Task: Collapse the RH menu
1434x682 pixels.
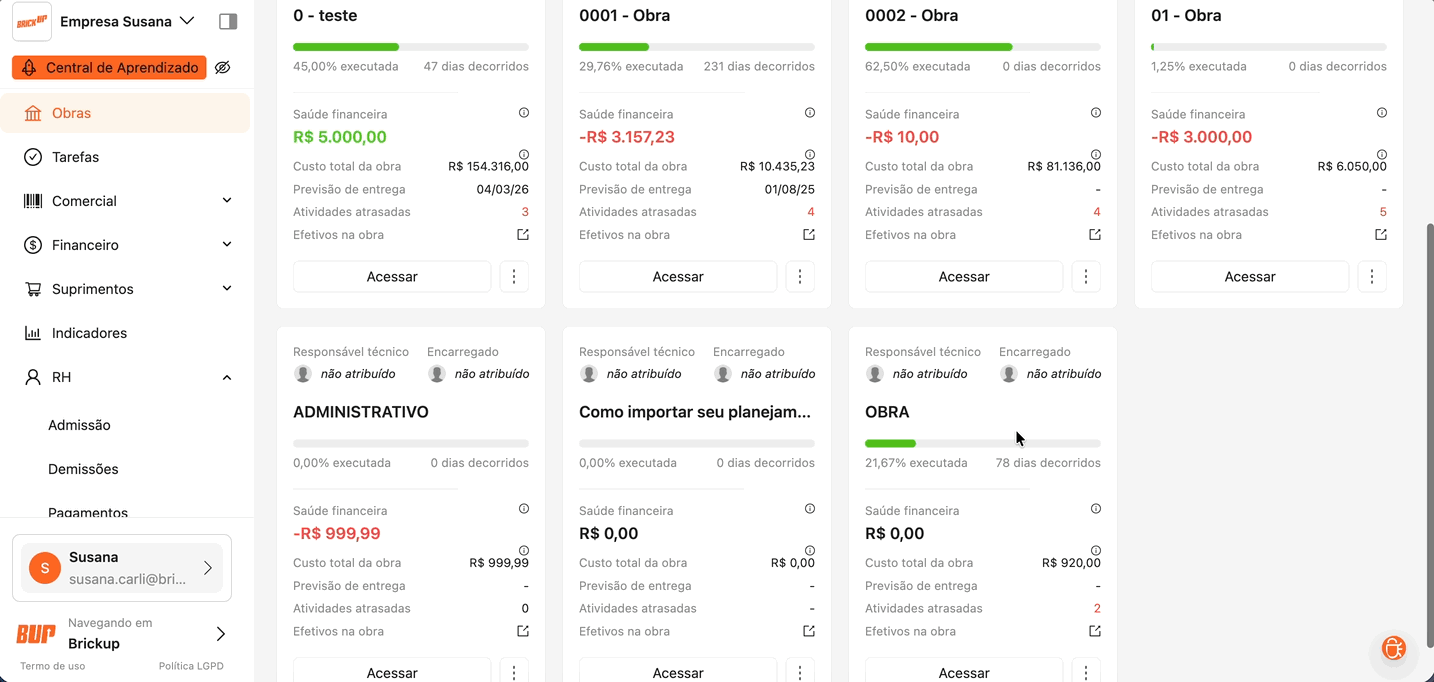Action: tap(227, 377)
